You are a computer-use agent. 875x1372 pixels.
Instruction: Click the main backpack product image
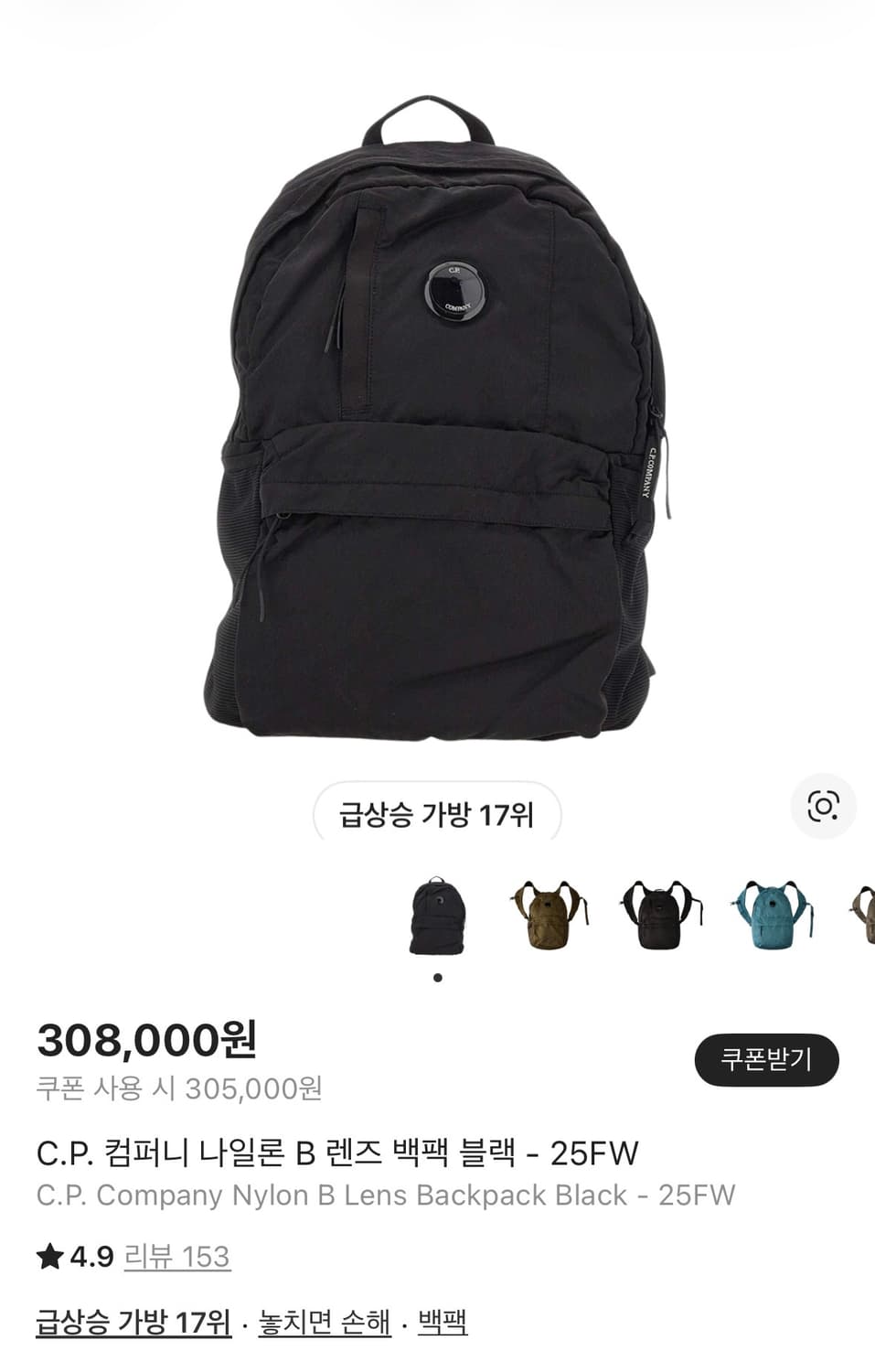437,412
